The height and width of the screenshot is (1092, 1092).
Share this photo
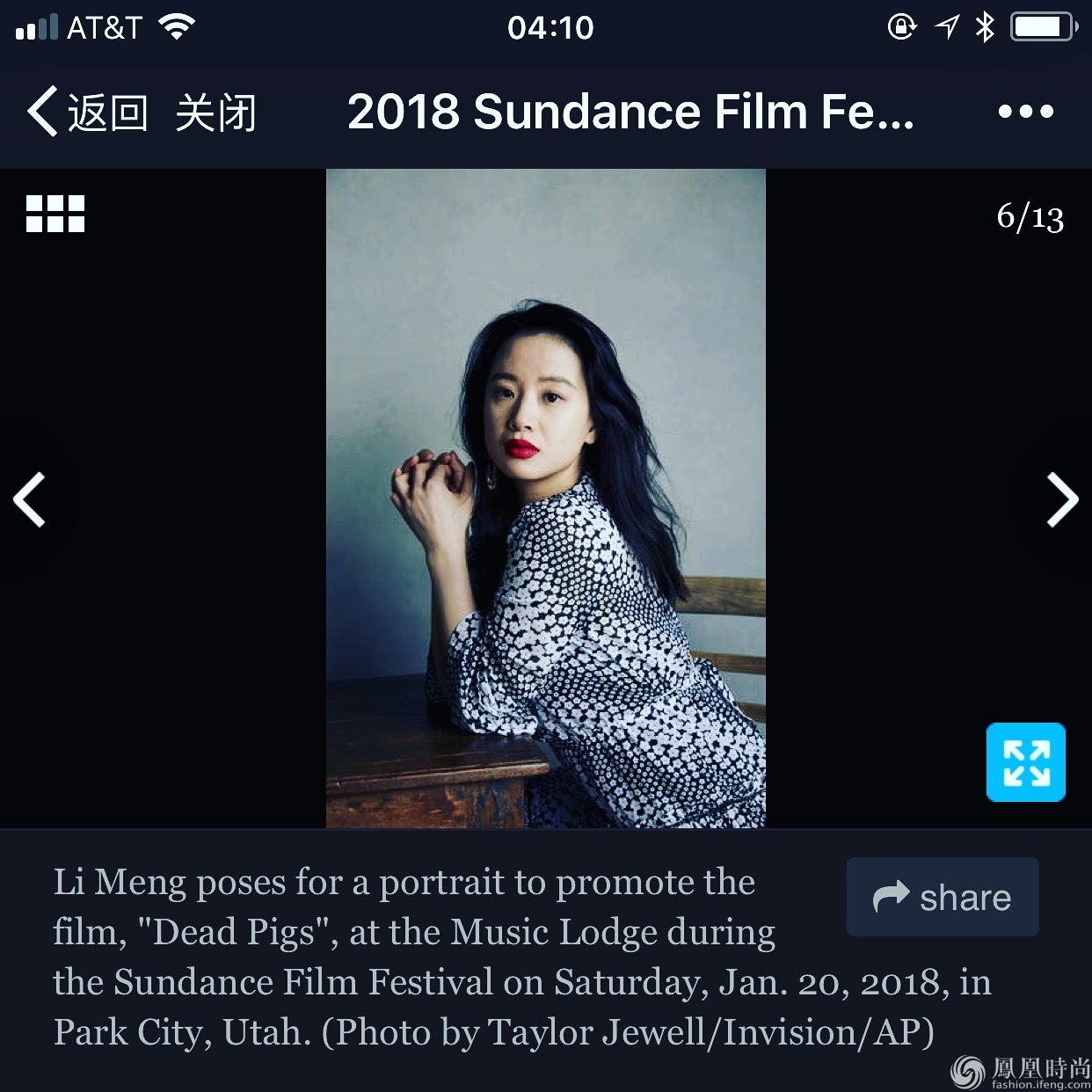943,897
